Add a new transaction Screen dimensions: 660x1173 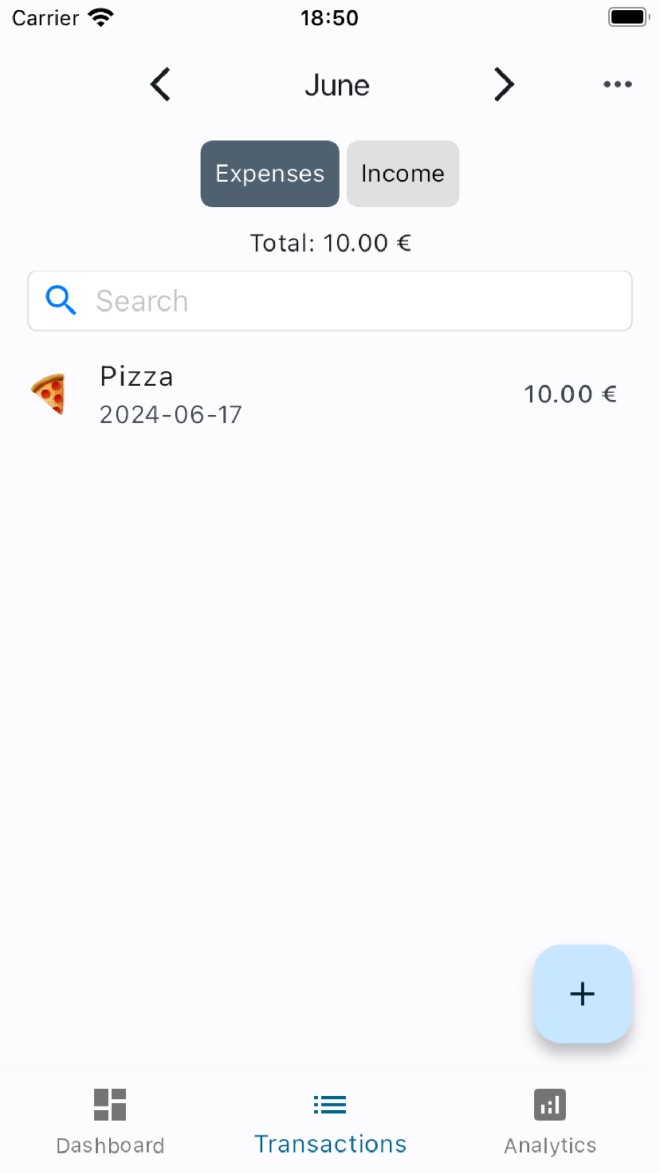click(582, 994)
